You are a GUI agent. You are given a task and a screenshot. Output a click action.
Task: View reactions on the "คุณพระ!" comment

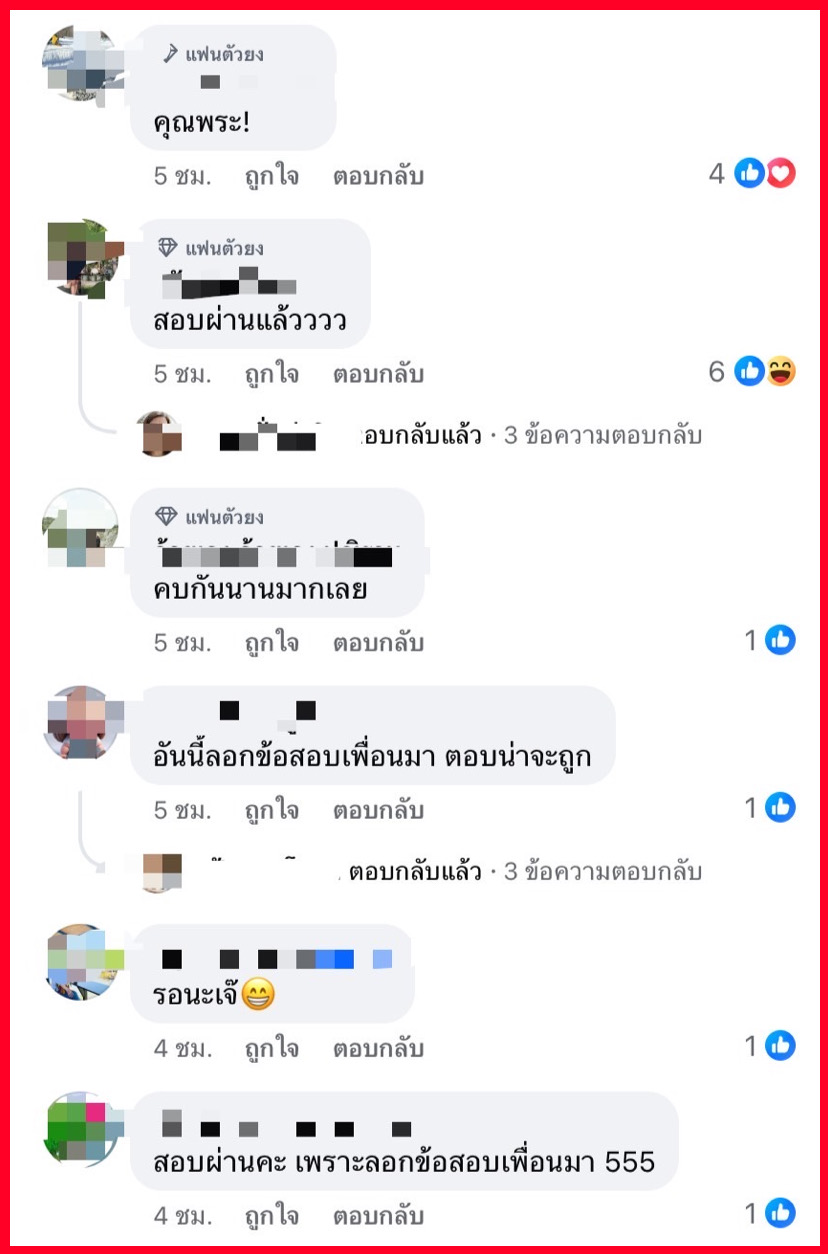click(764, 174)
